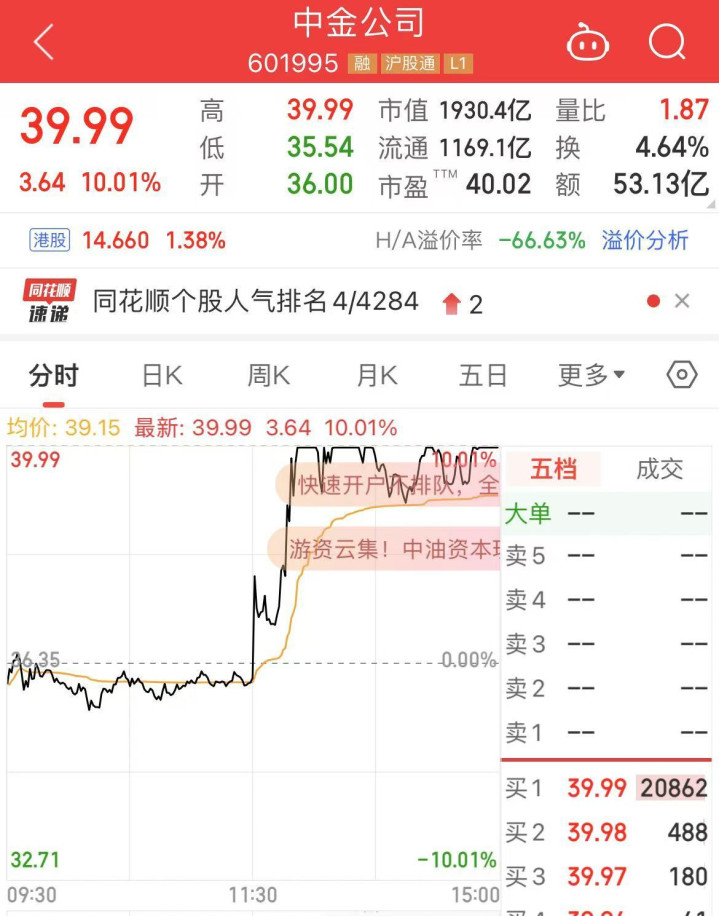Expand the 更多 chart options dropdown
719x916 pixels.
(591, 376)
